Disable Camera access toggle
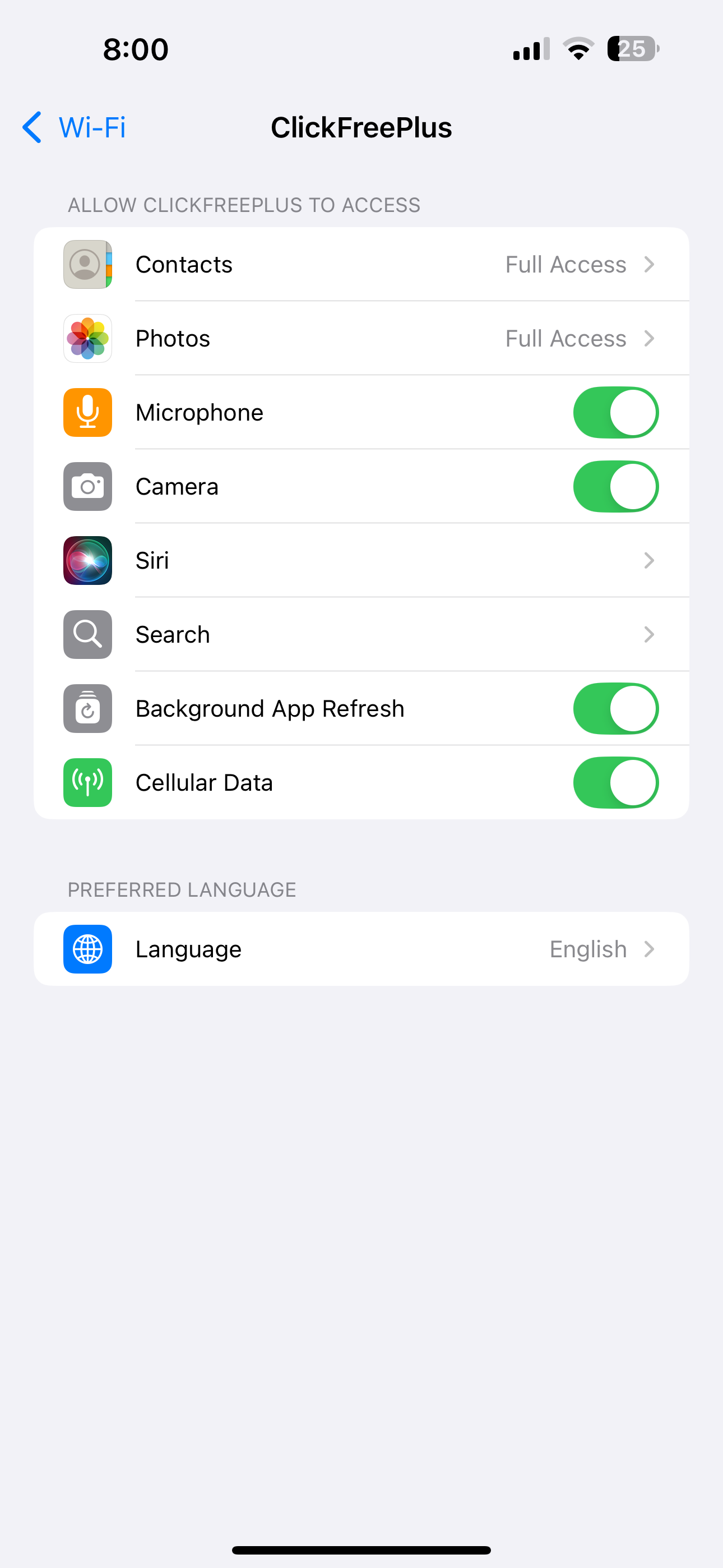 point(615,487)
